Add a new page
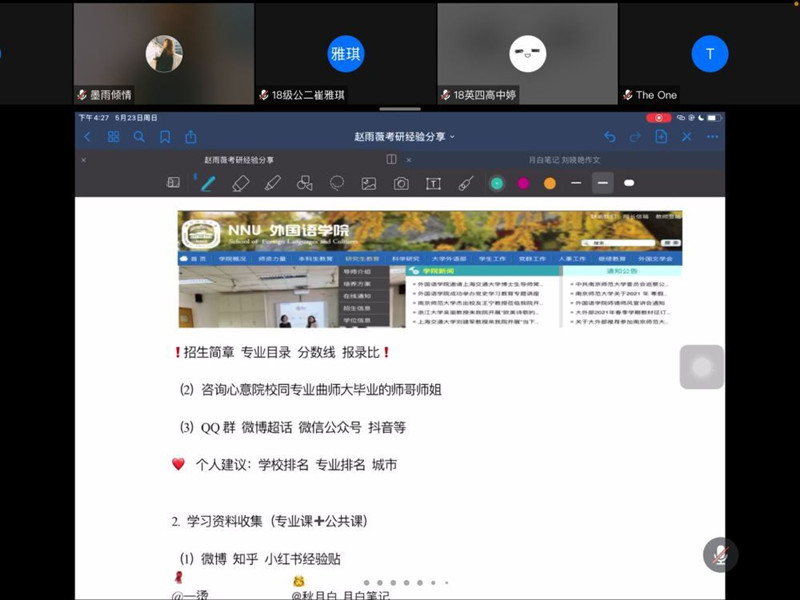 (661, 137)
